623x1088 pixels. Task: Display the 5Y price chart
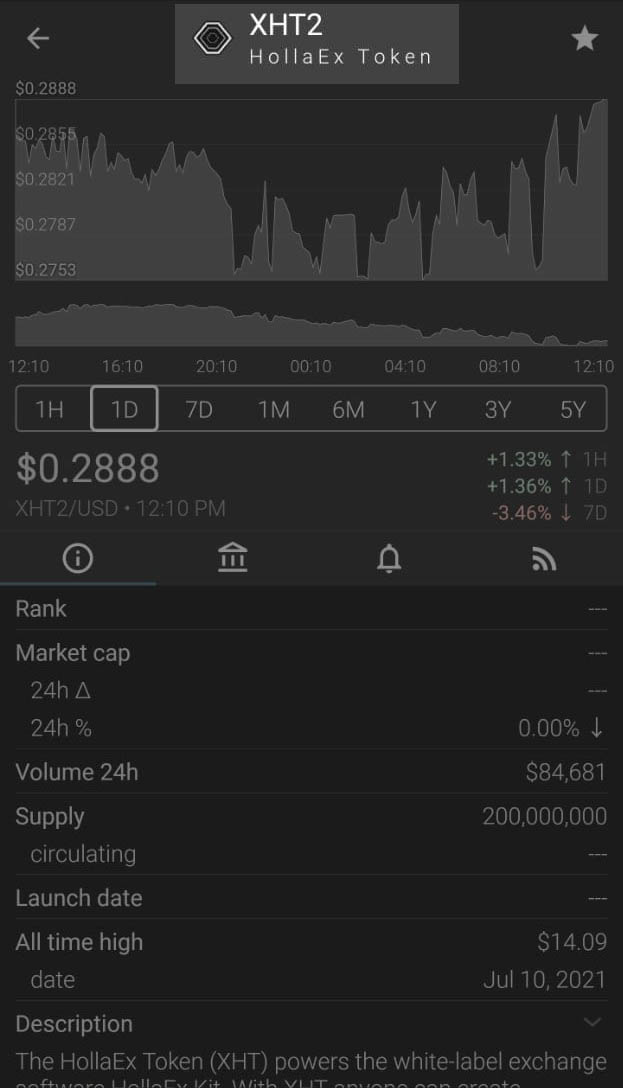[573, 409]
